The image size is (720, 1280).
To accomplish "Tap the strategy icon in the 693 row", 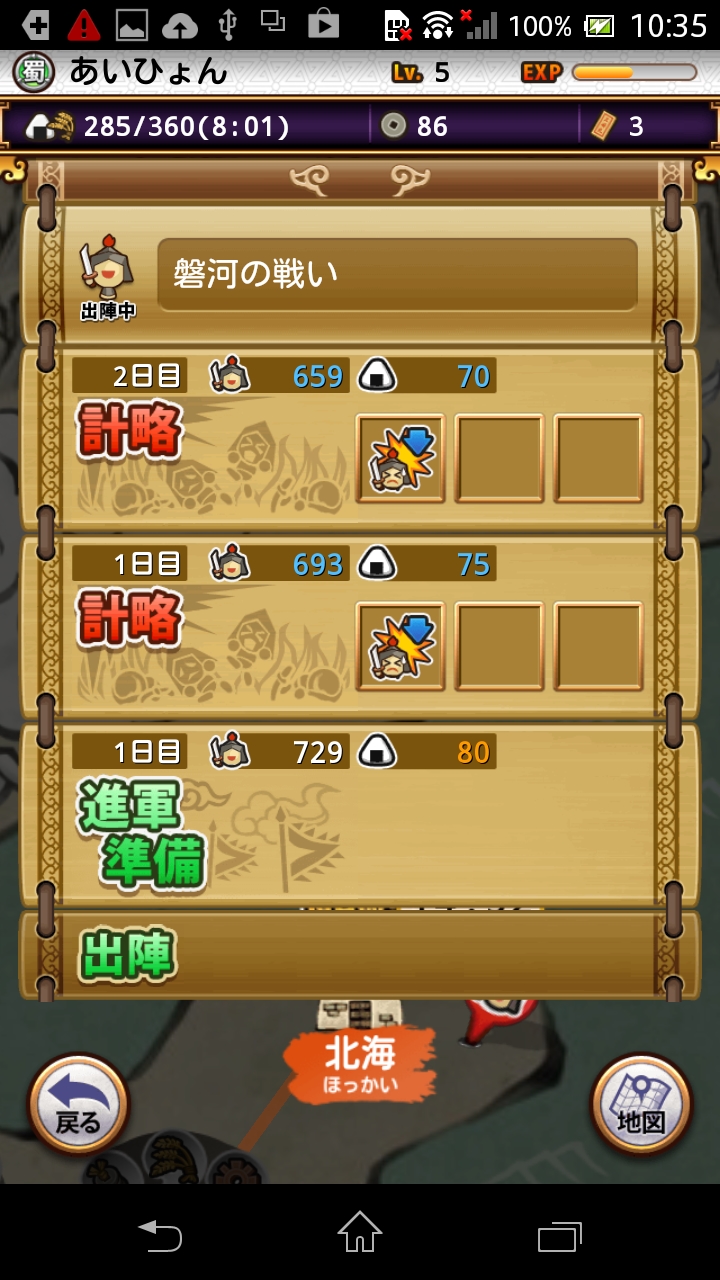I will [400, 647].
